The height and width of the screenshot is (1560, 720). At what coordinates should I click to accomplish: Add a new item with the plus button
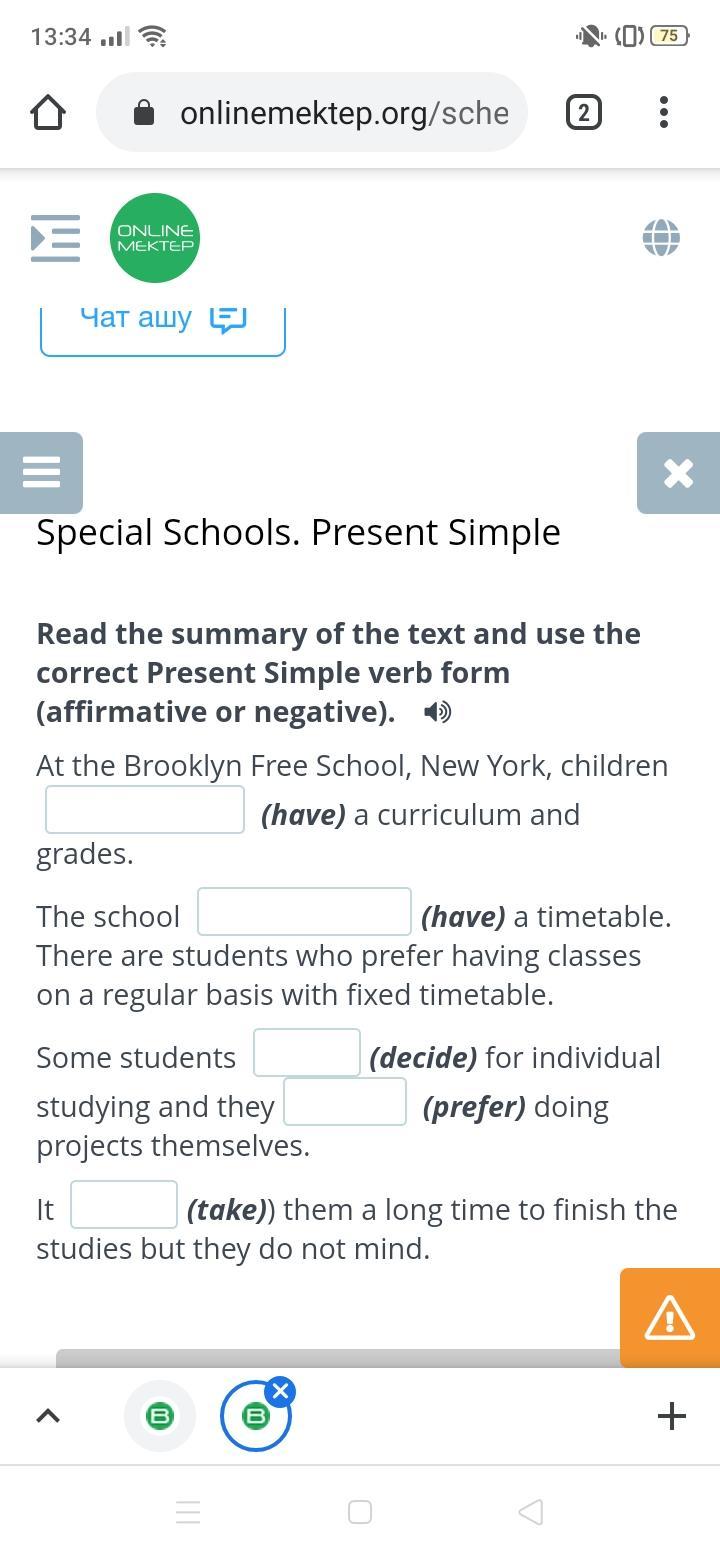point(672,1416)
